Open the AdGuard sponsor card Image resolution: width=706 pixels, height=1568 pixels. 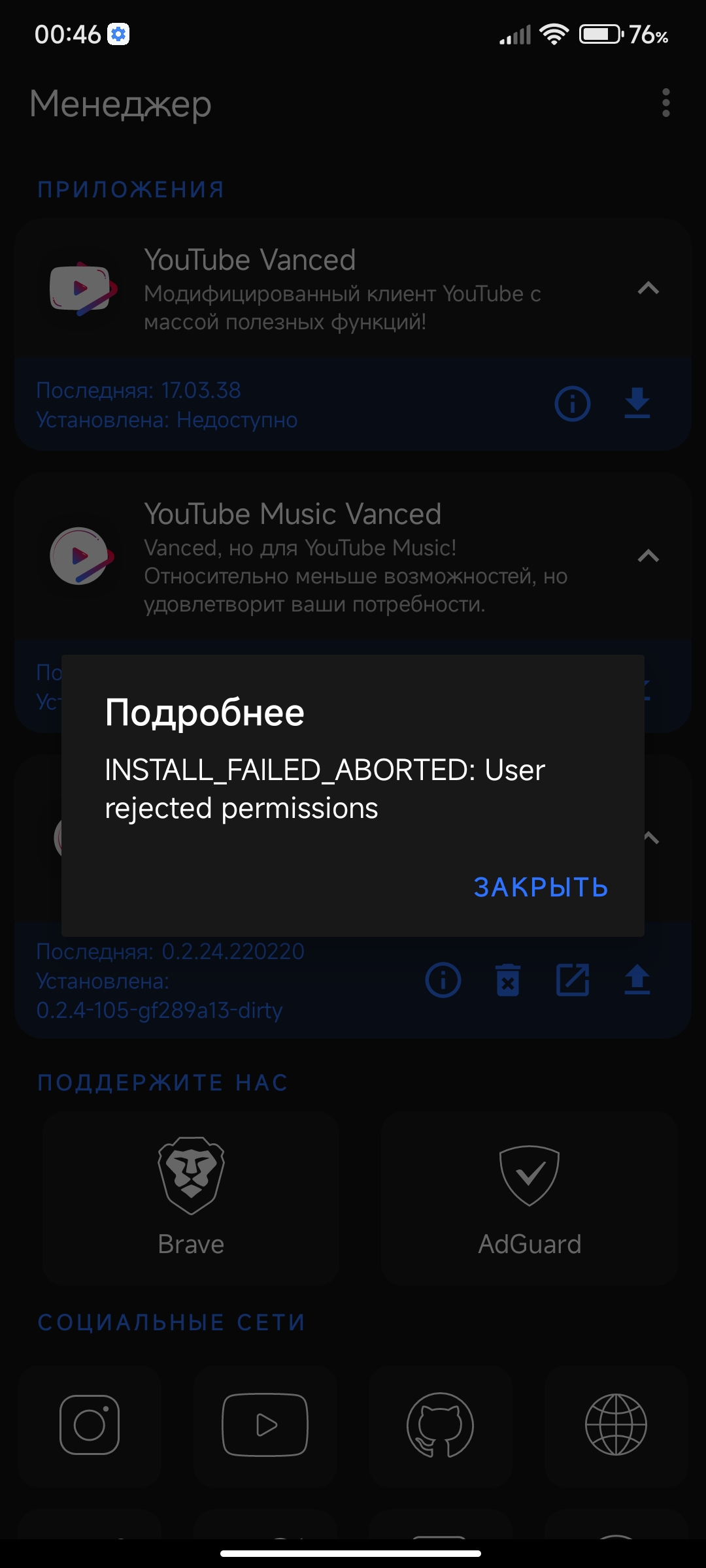point(529,1199)
